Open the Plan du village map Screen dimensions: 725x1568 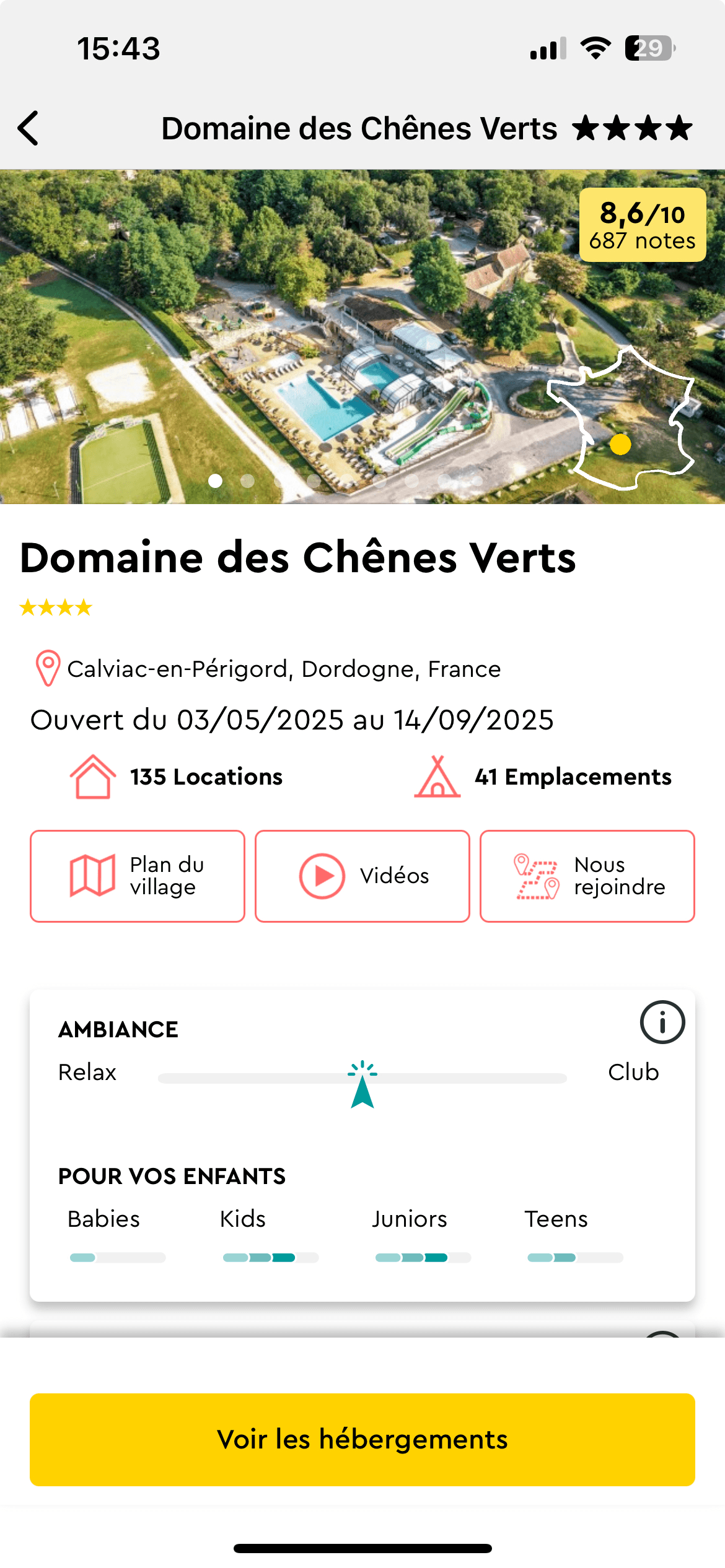pos(138,876)
